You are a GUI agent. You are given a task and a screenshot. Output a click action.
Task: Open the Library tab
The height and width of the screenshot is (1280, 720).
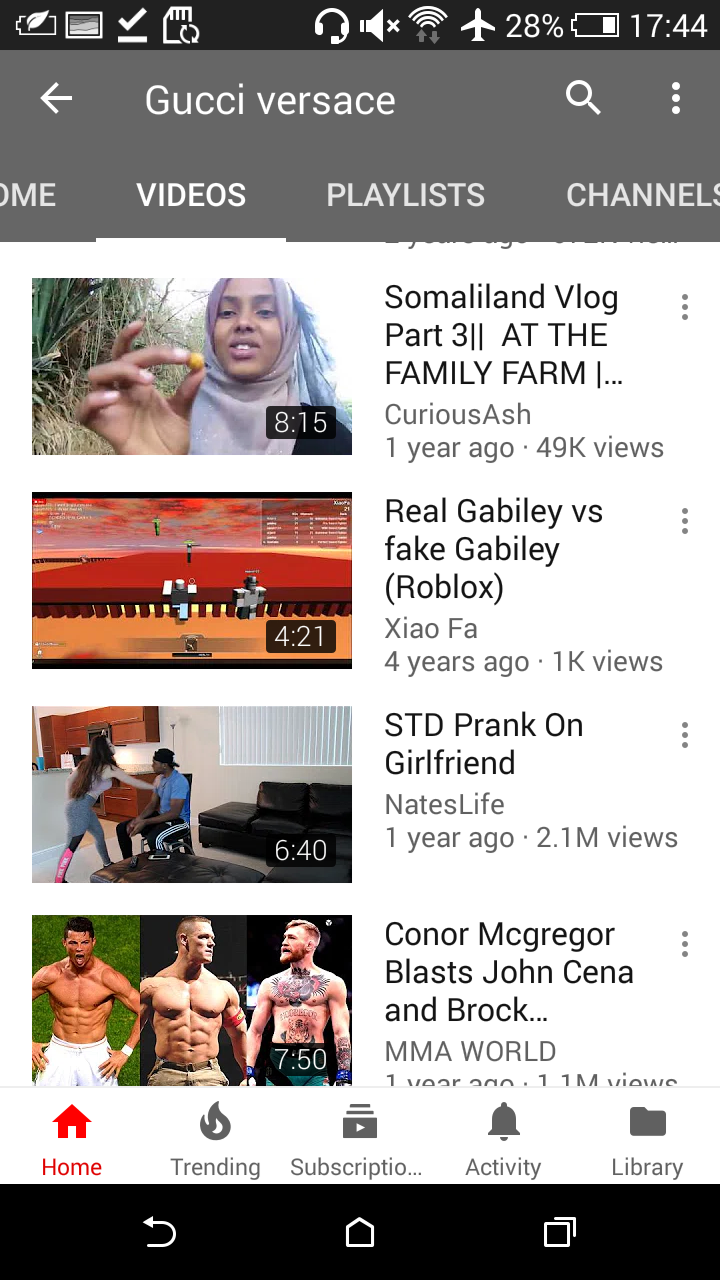[647, 1138]
